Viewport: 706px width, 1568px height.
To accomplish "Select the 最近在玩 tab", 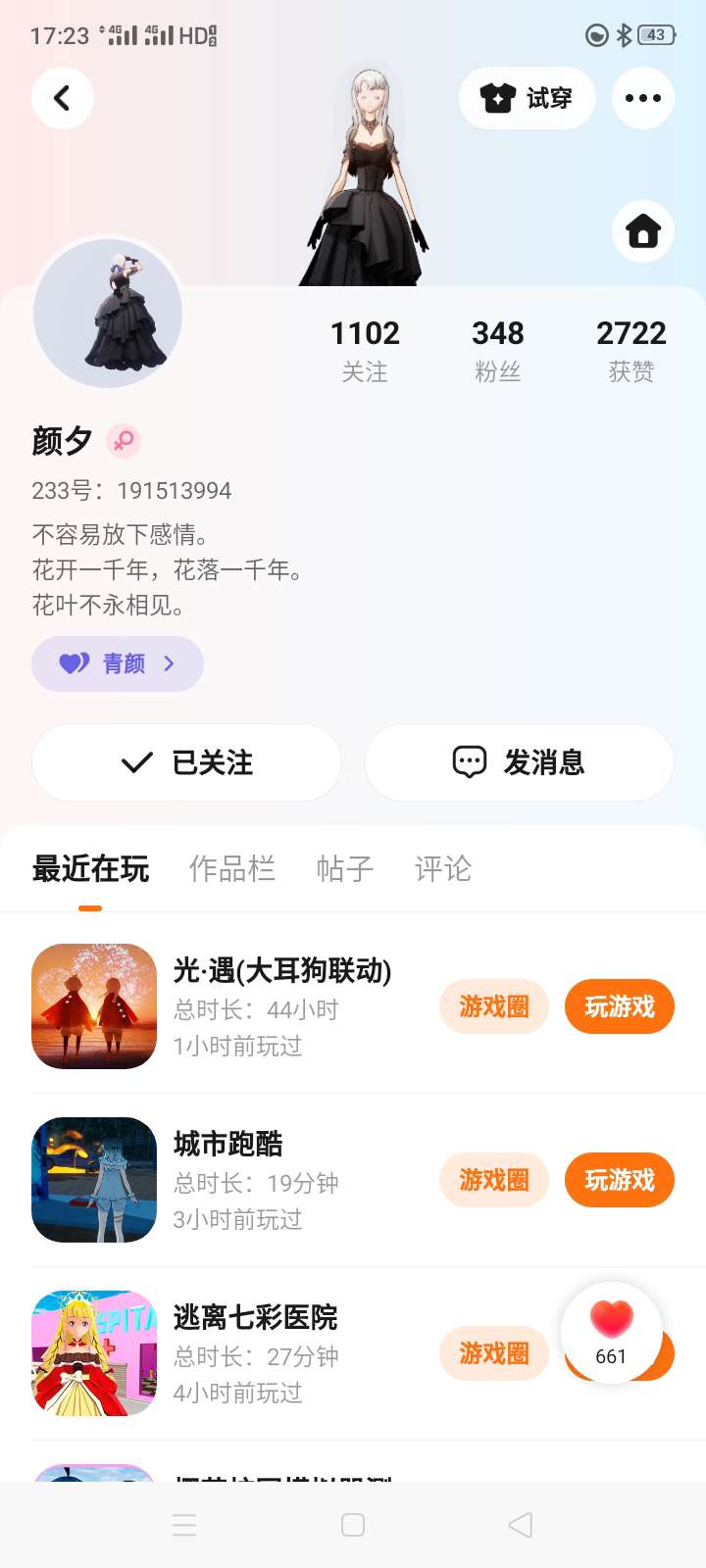I will (x=90, y=868).
